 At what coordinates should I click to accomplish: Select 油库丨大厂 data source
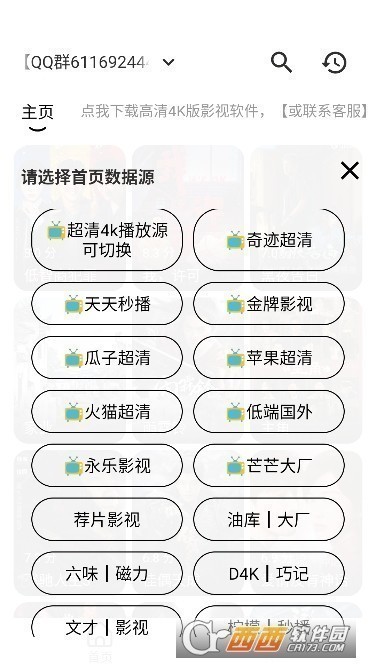269,520
